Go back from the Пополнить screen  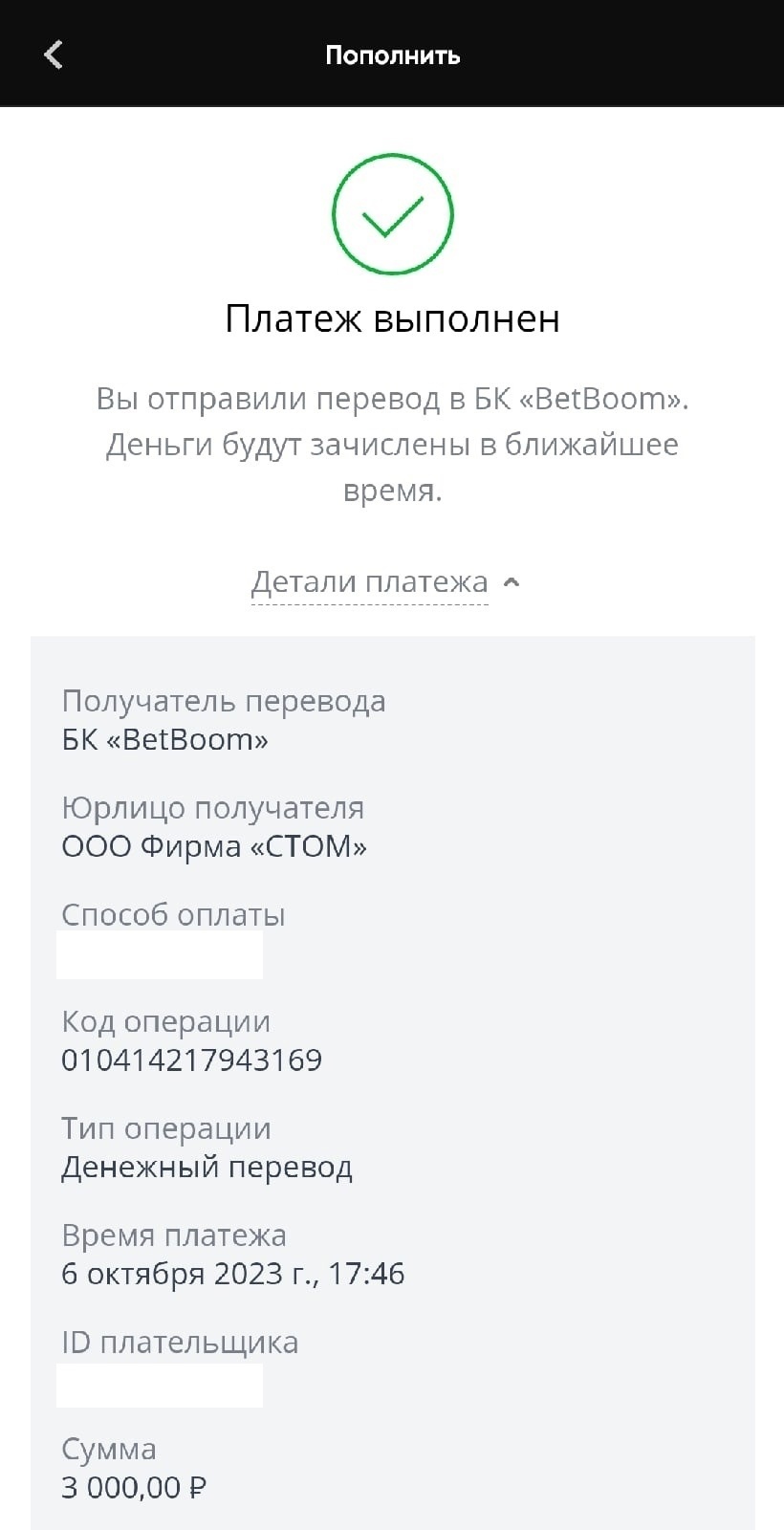pyautogui.click(x=54, y=55)
